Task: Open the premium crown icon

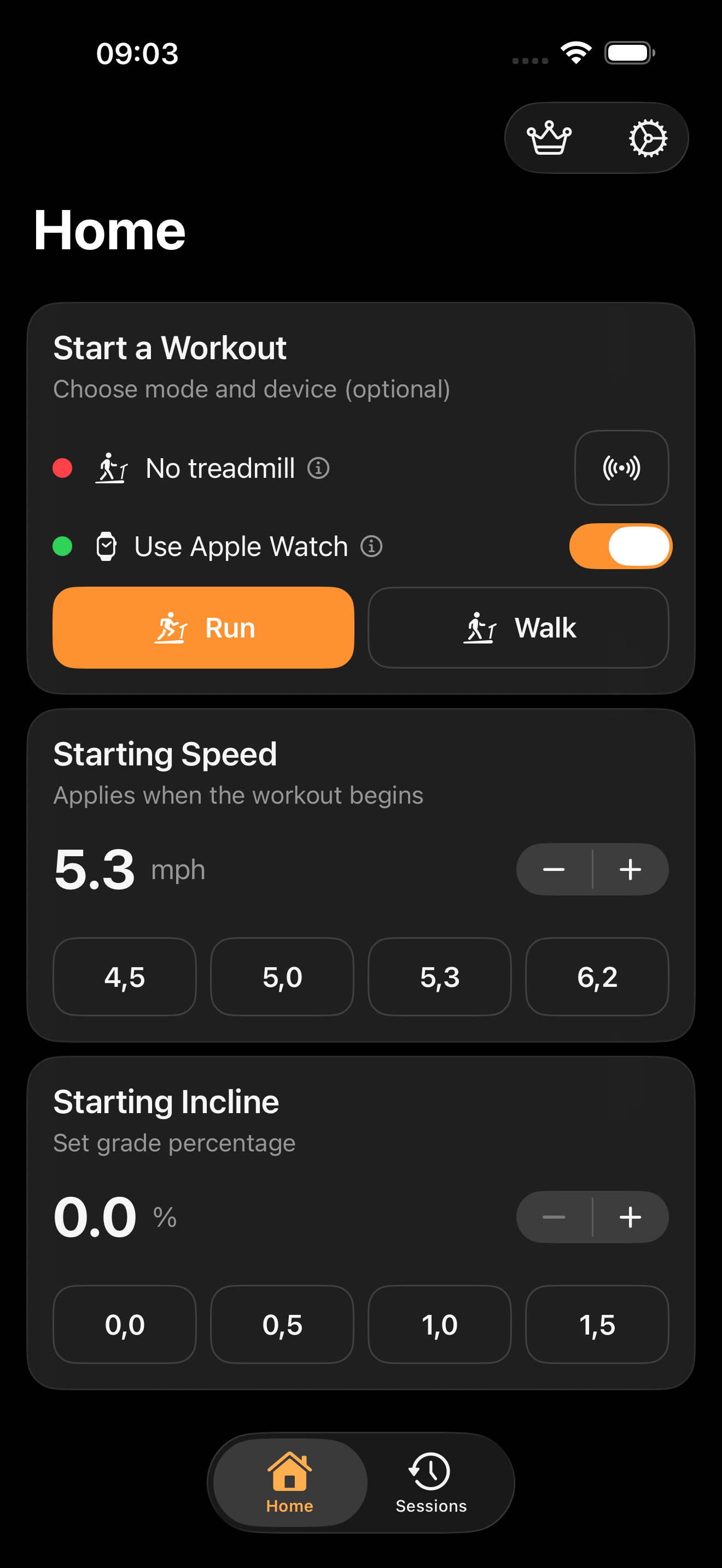Action: coord(550,137)
